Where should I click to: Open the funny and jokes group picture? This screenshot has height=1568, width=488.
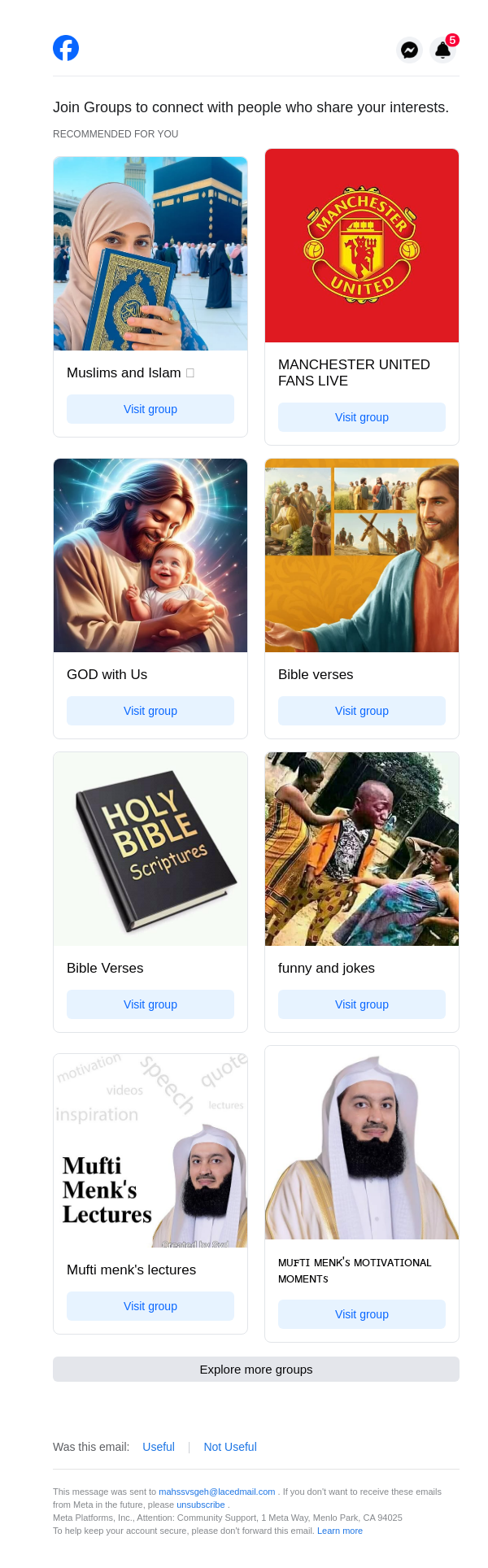362,849
